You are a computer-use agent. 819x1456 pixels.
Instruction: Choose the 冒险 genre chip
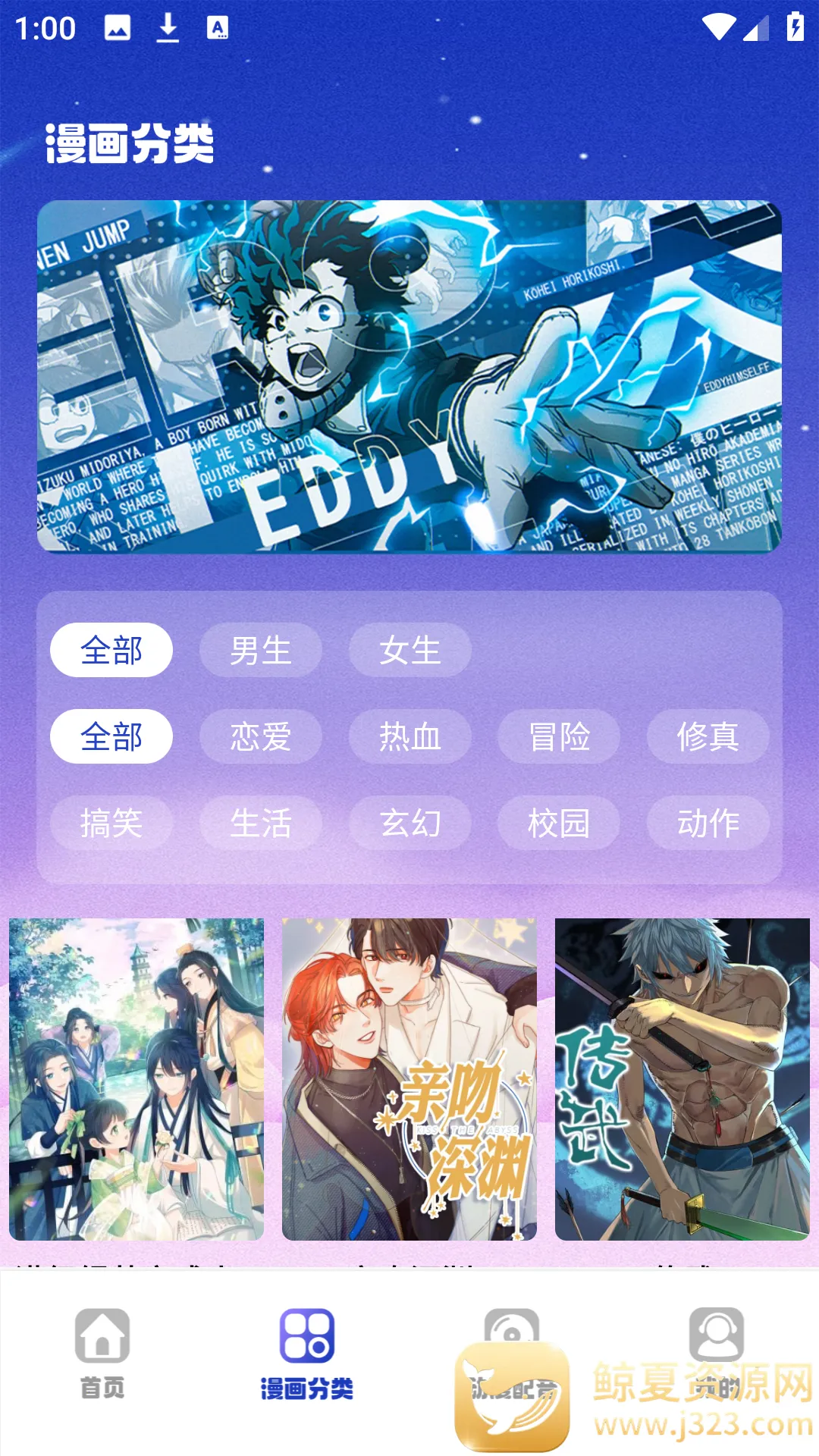[x=559, y=737]
